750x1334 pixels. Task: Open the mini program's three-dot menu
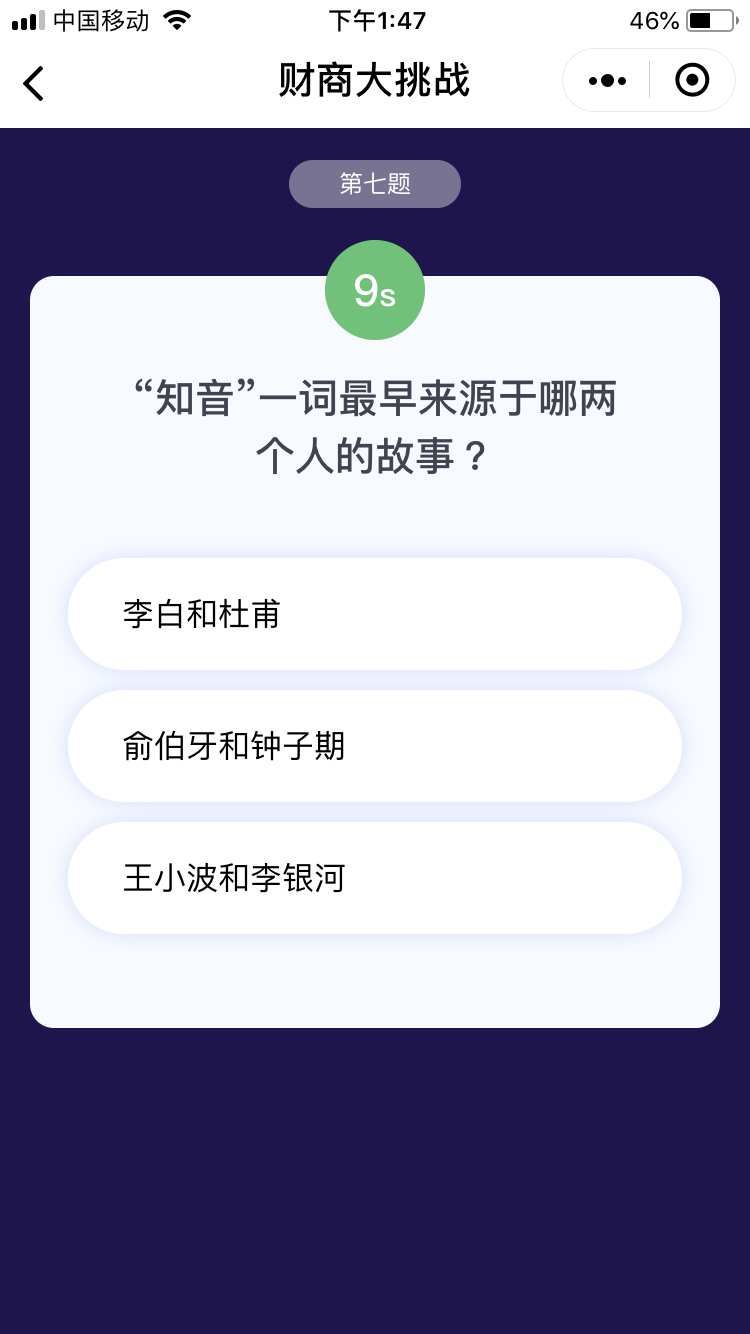(x=607, y=80)
